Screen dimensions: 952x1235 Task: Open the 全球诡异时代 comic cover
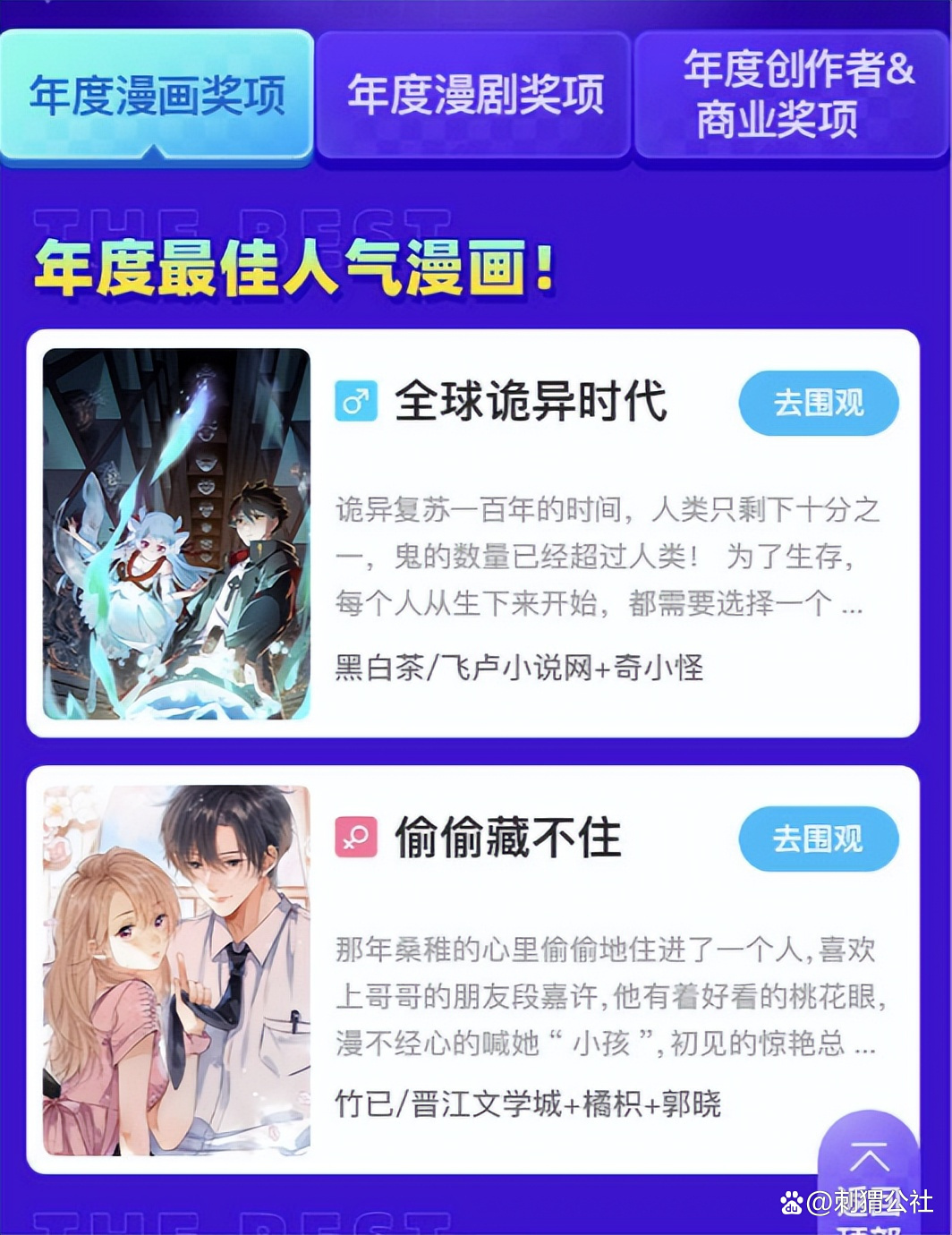coord(176,533)
